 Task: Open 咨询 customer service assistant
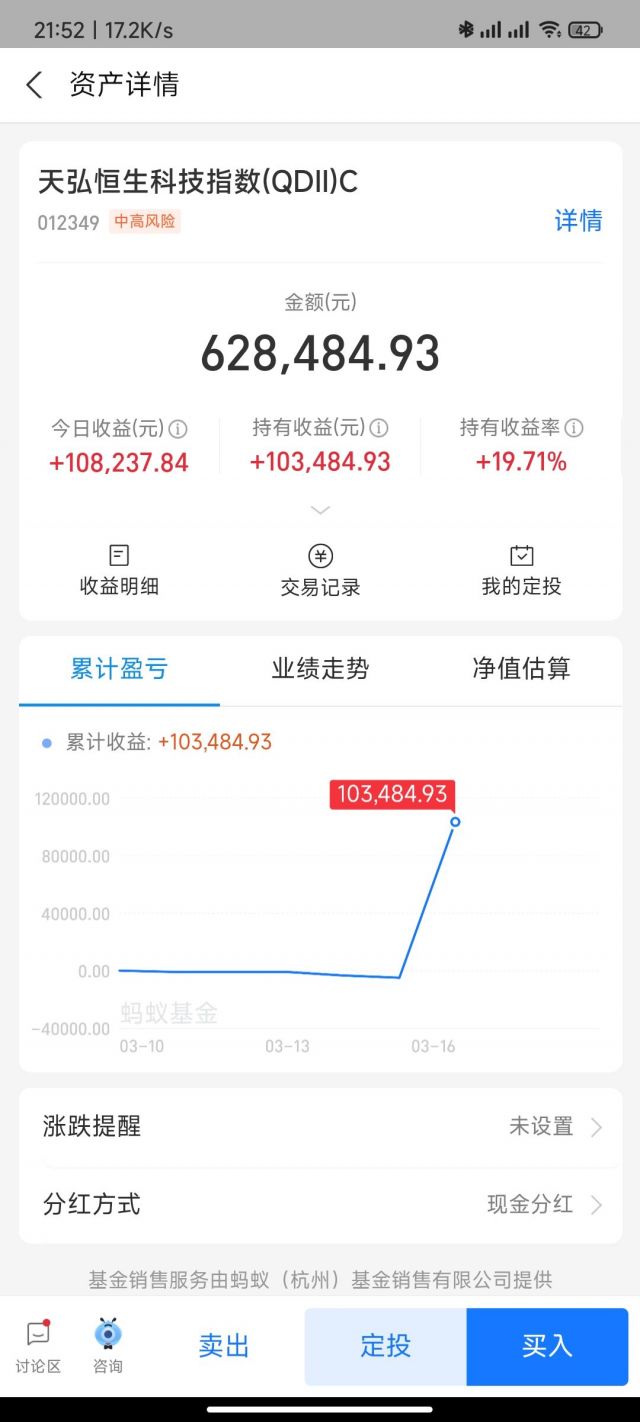click(108, 1346)
